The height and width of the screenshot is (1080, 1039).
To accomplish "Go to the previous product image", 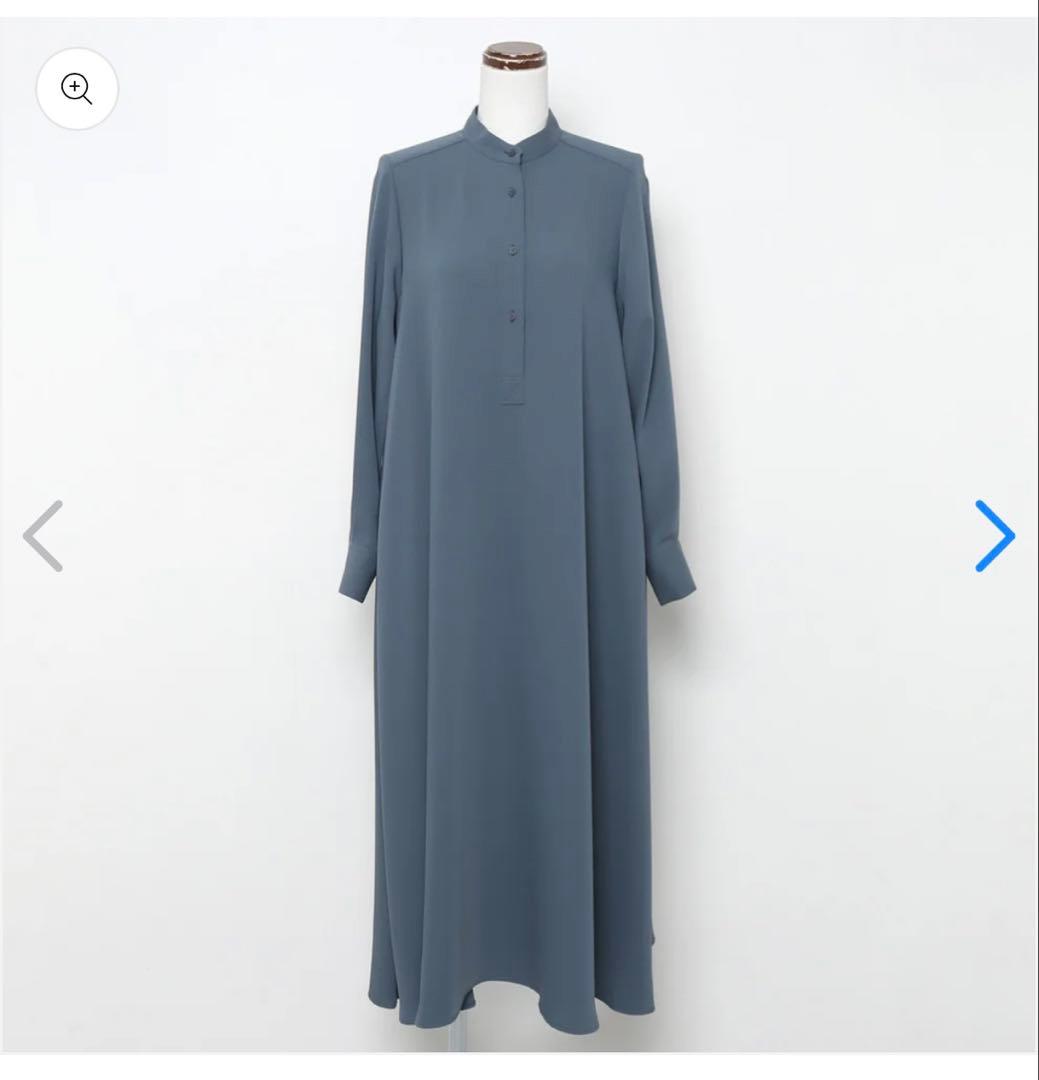I will [43, 536].
